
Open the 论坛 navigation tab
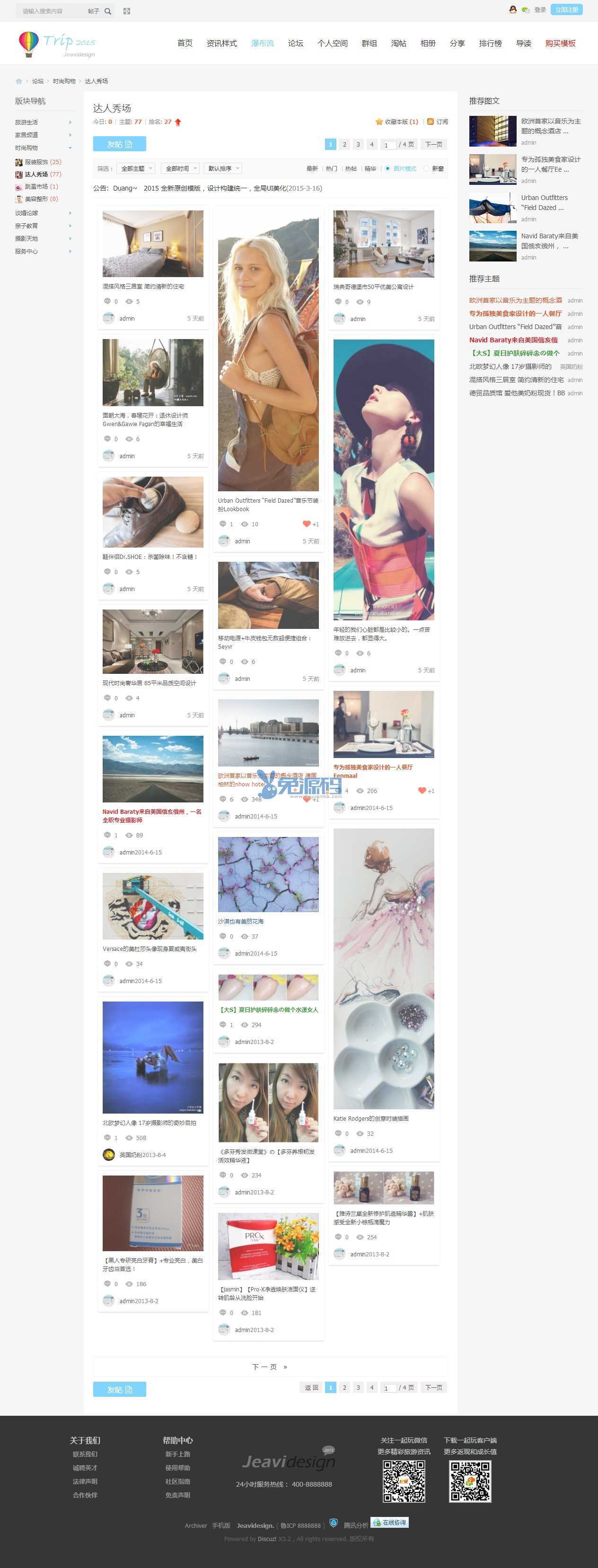(x=295, y=43)
